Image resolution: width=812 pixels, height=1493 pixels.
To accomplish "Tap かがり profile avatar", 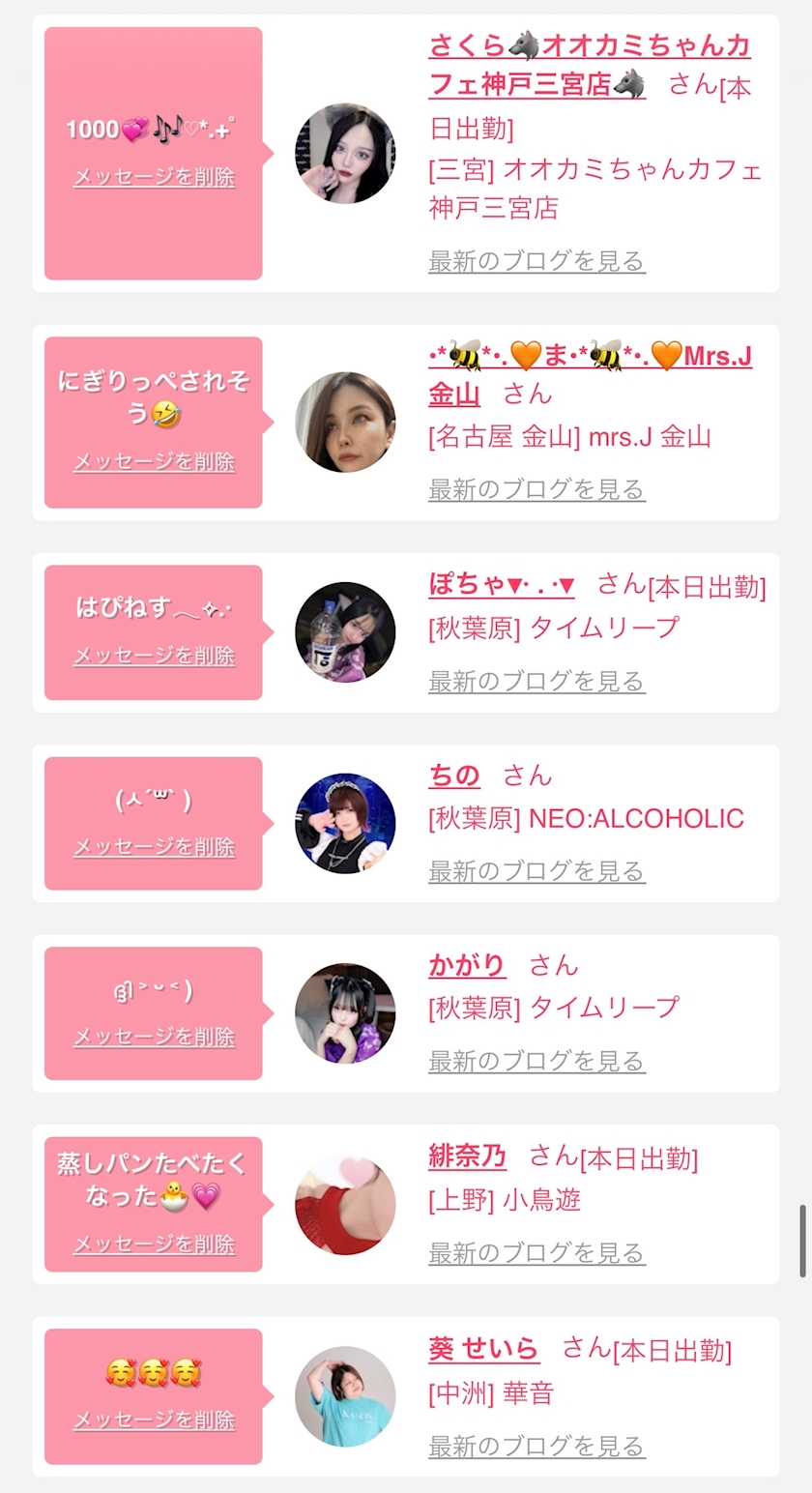I will pyautogui.click(x=345, y=1012).
